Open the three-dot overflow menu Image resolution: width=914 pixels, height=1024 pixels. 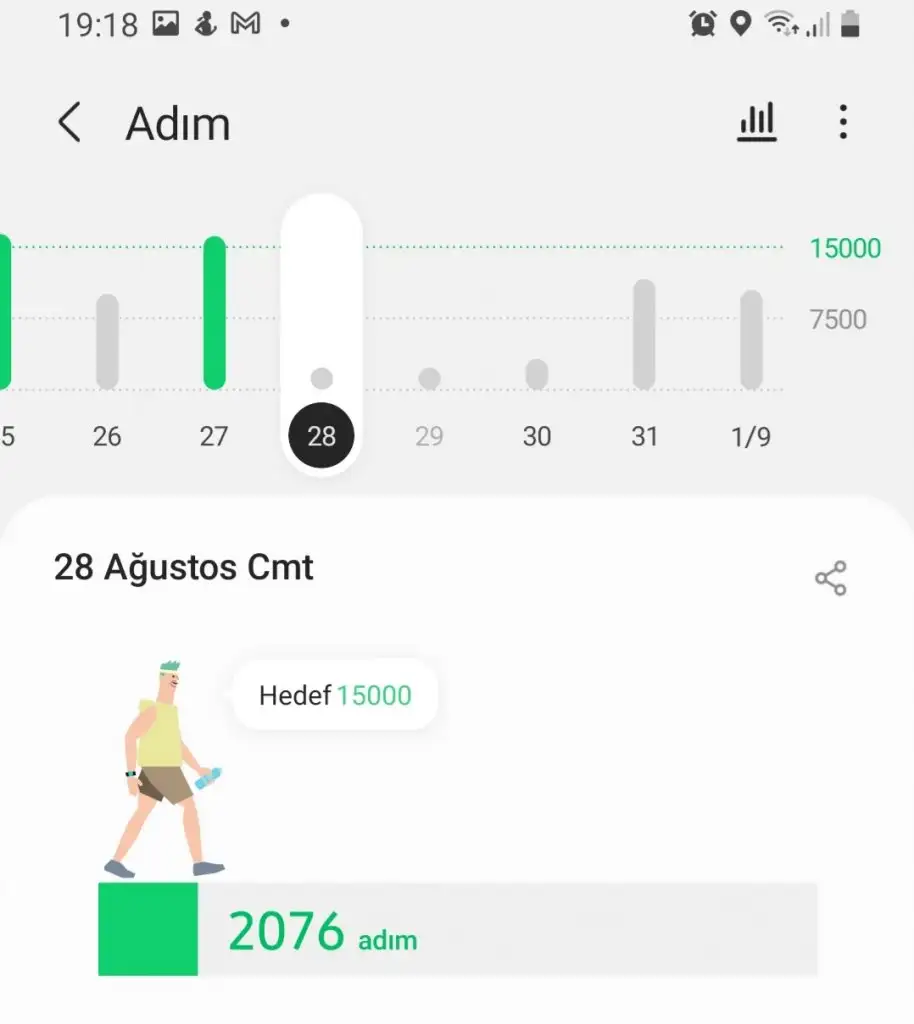pyautogui.click(x=843, y=123)
